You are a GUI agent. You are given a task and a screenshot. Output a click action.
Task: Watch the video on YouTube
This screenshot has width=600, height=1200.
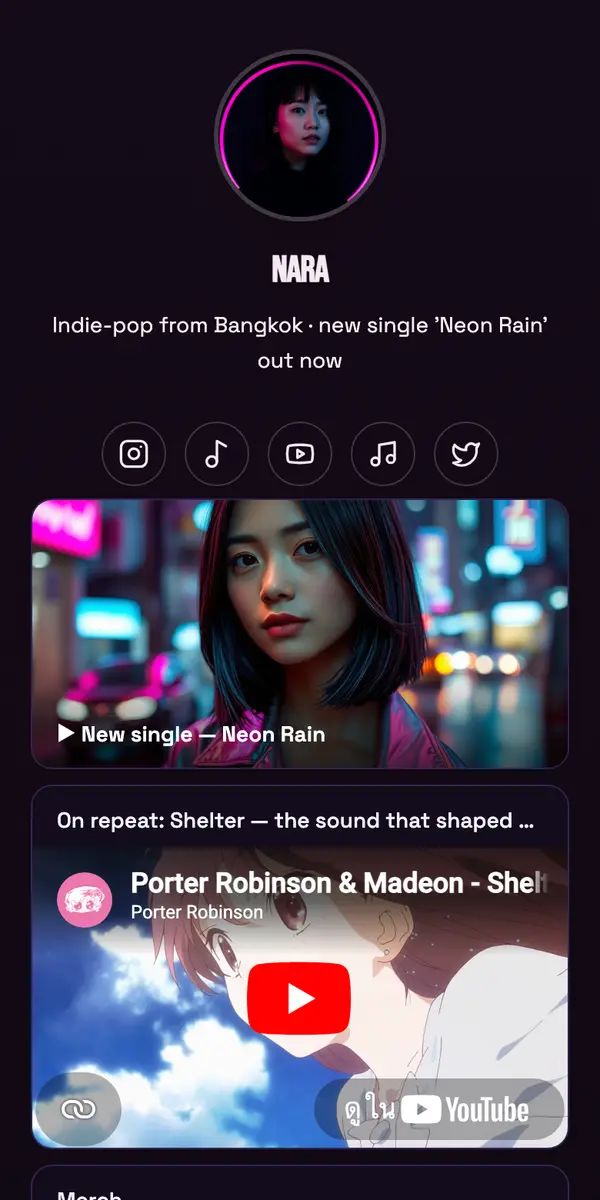[440, 1110]
